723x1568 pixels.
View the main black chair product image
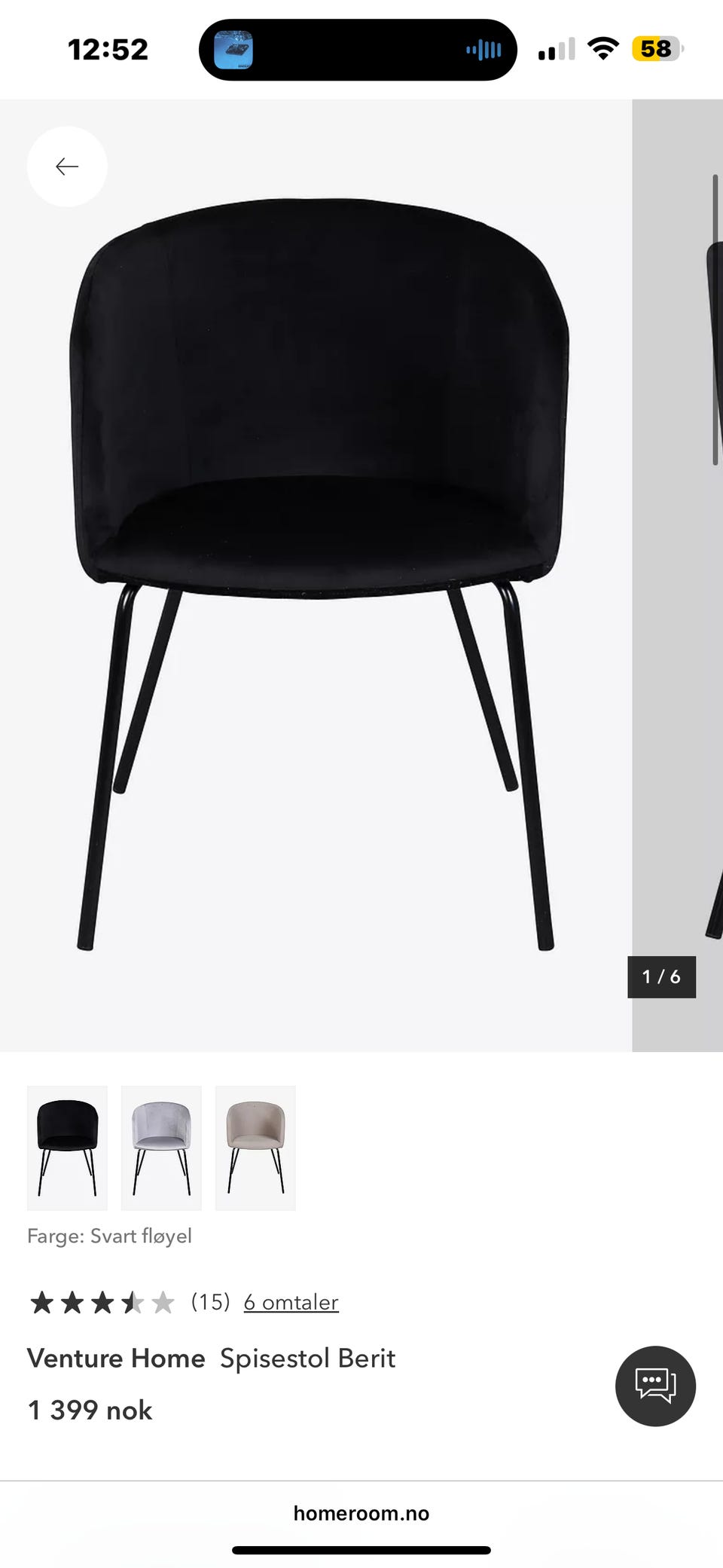point(316,573)
